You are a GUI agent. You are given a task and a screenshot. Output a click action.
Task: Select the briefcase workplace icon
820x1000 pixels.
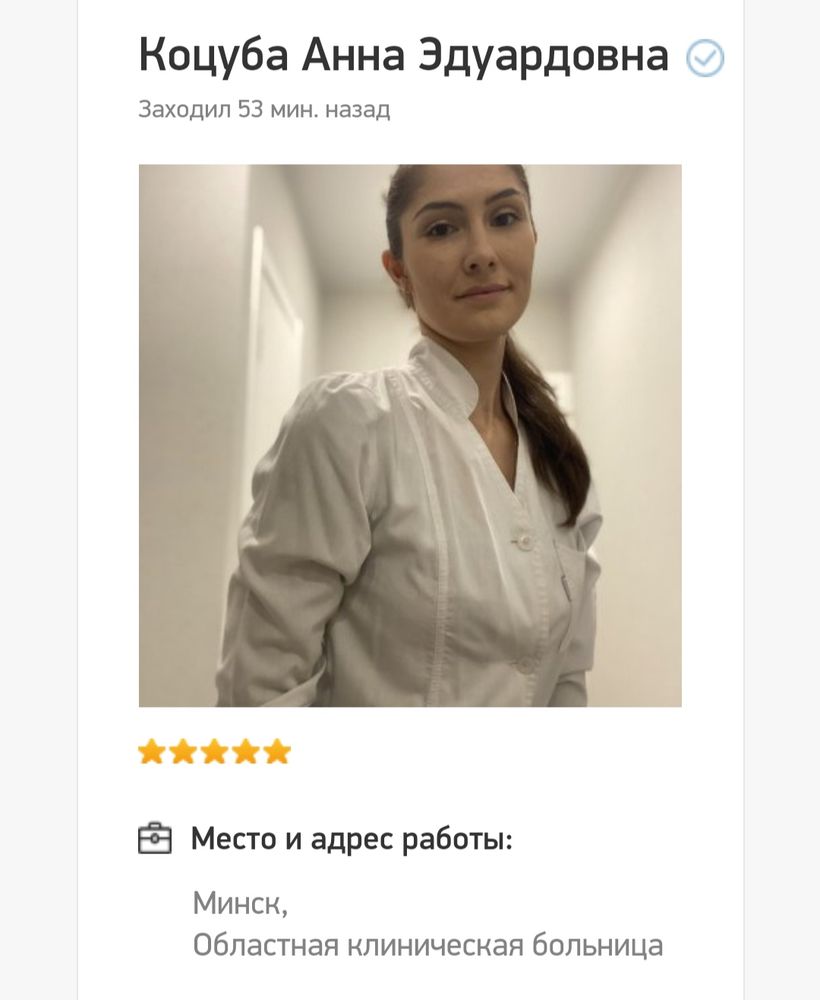coord(156,837)
